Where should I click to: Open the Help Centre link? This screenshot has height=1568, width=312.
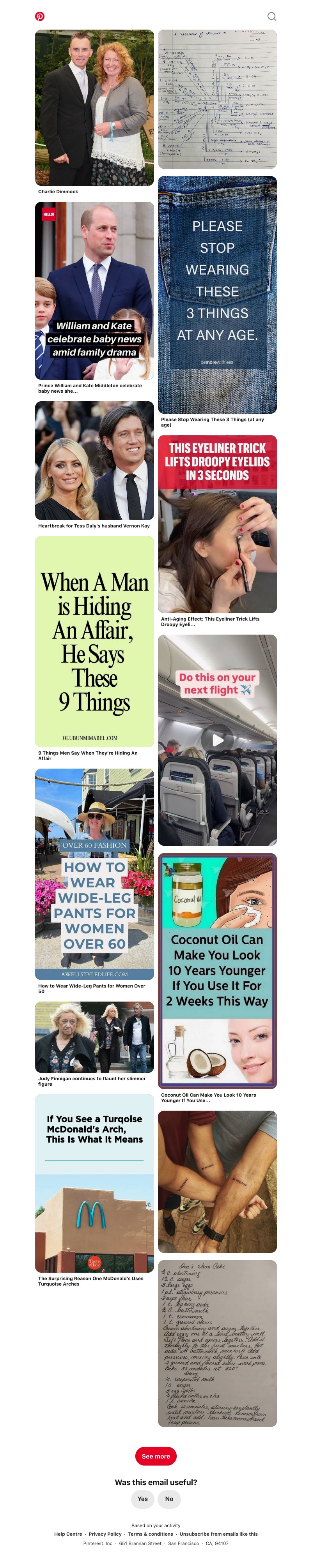(67, 1534)
